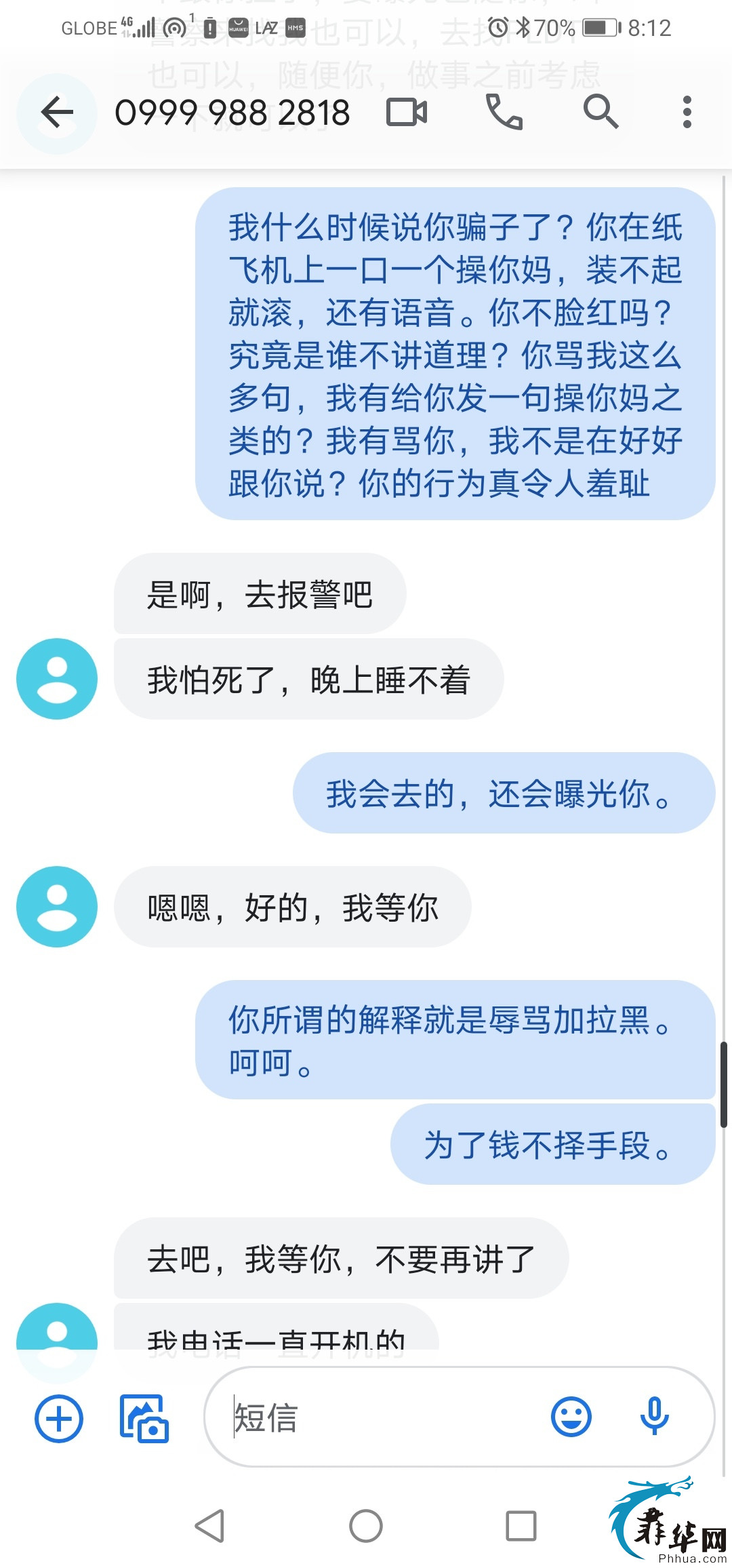Go back using the top-left arrow
This screenshot has height=1568, width=732.
coord(57,112)
